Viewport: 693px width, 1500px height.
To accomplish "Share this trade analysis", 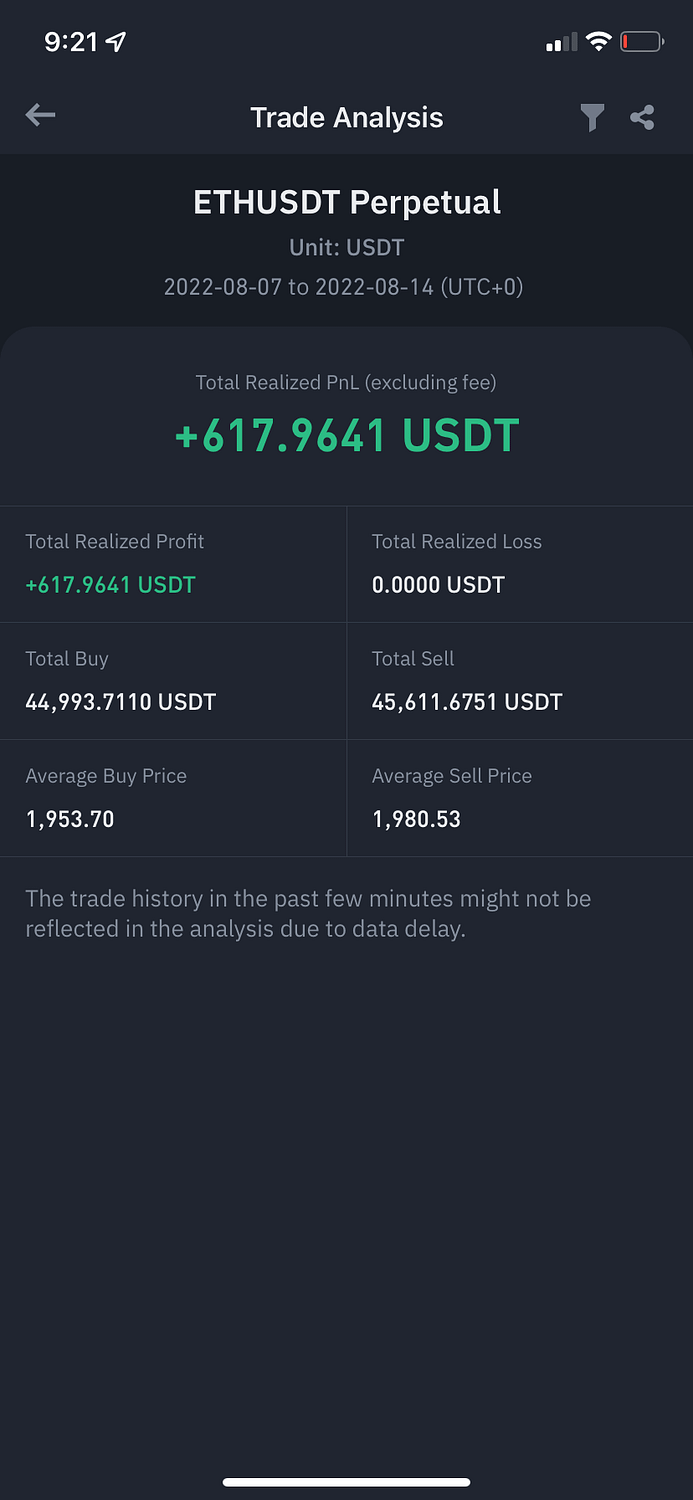I will coord(642,118).
